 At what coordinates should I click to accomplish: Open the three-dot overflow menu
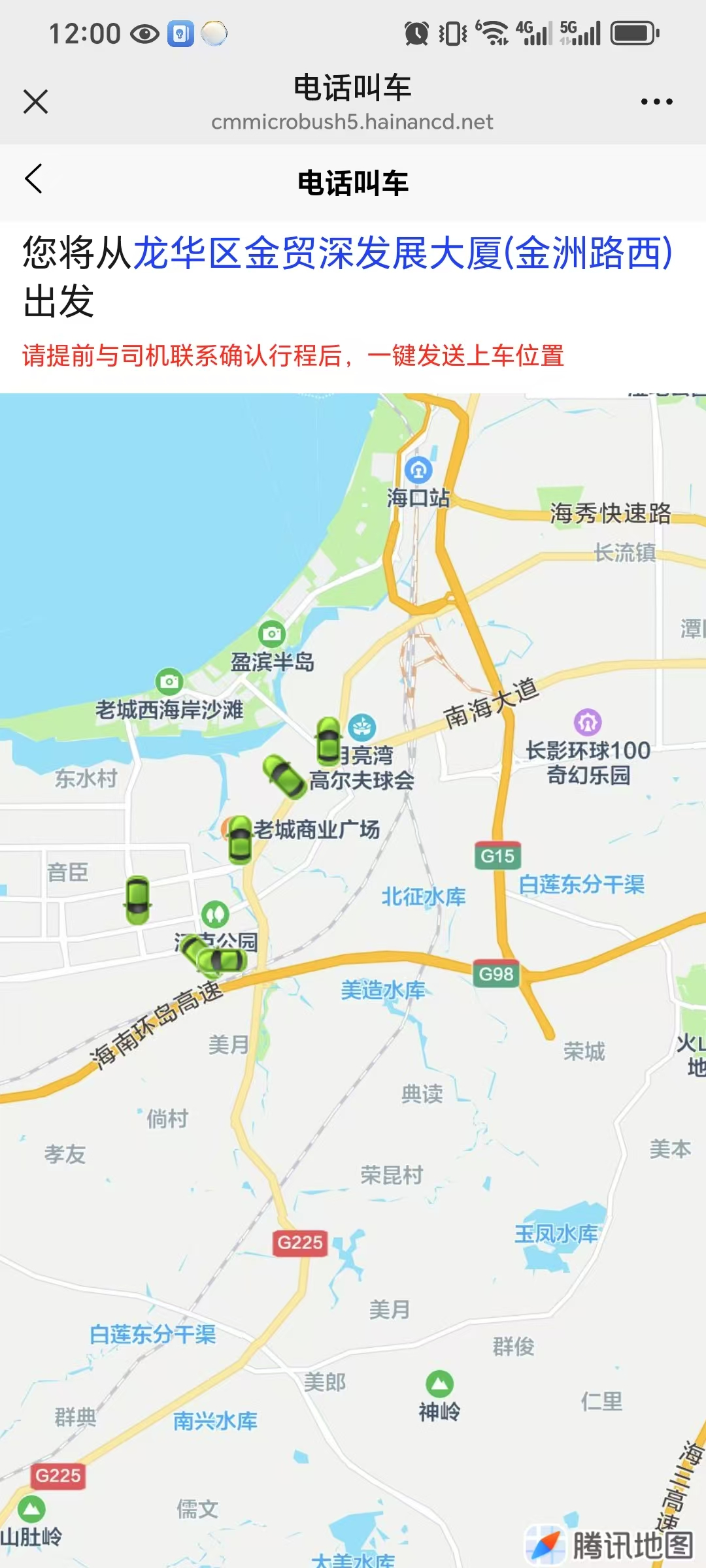point(656,102)
